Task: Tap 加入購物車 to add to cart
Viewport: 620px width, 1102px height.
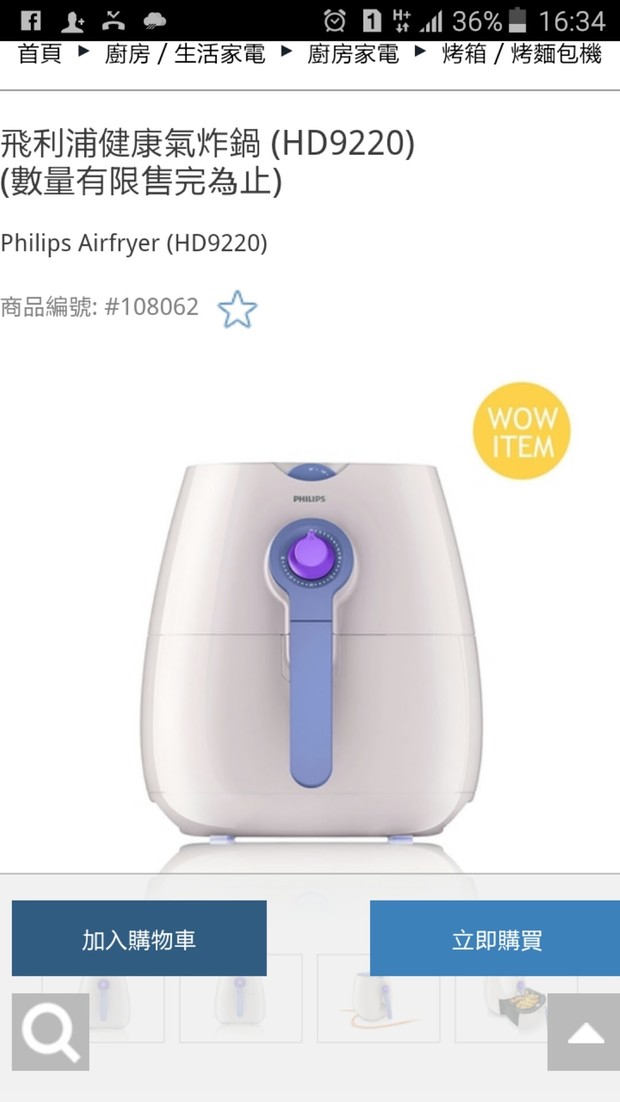Action: [139, 939]
